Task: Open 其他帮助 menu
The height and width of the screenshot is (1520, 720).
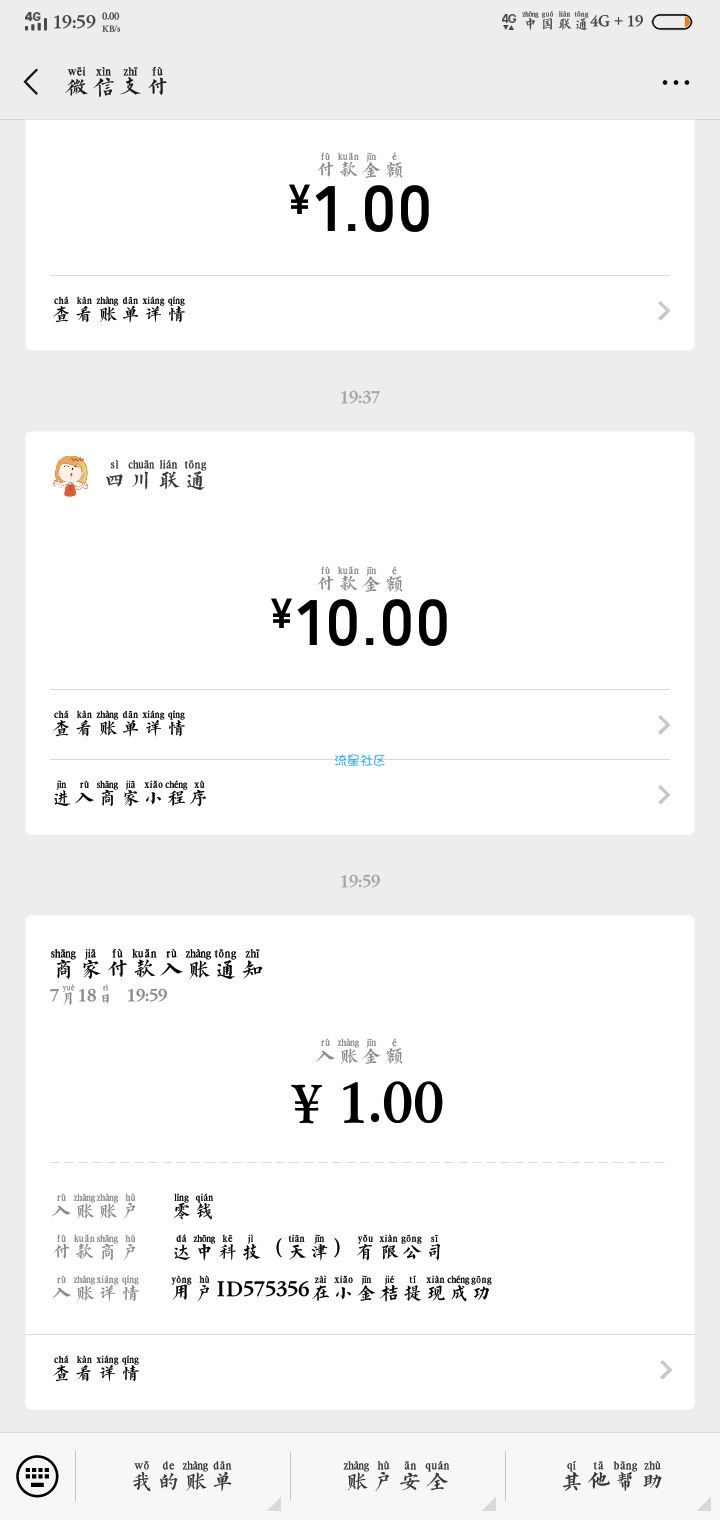Action: pos(612,1476)
